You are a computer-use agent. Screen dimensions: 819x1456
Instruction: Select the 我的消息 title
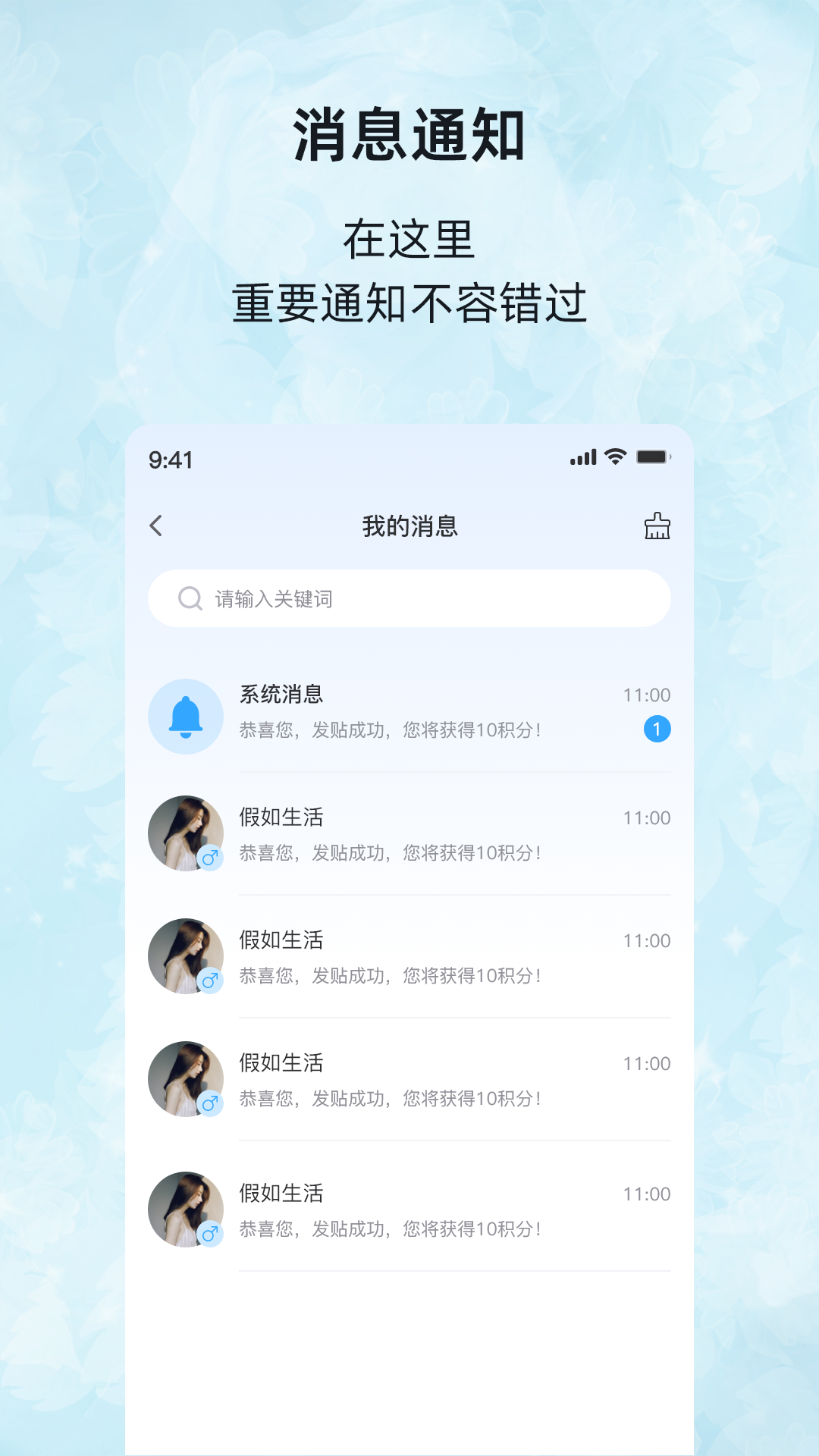(x=409, y=526)
